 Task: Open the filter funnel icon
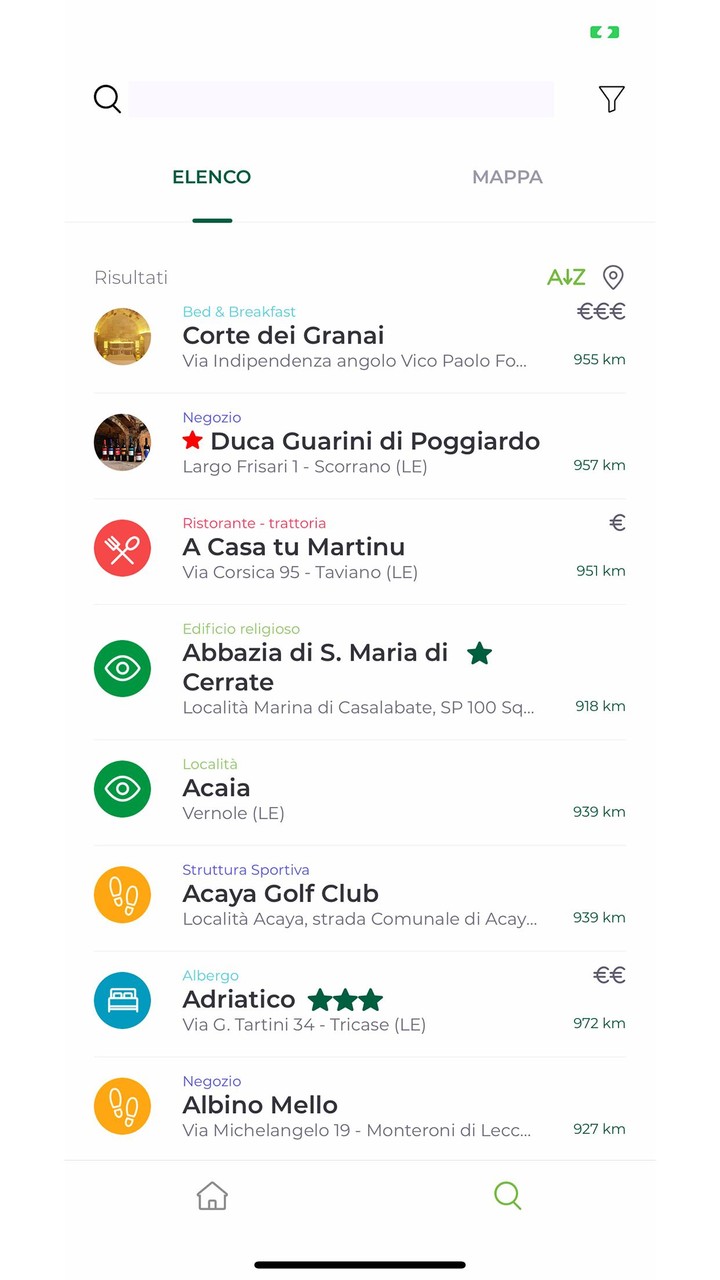(x=612, y=99)
